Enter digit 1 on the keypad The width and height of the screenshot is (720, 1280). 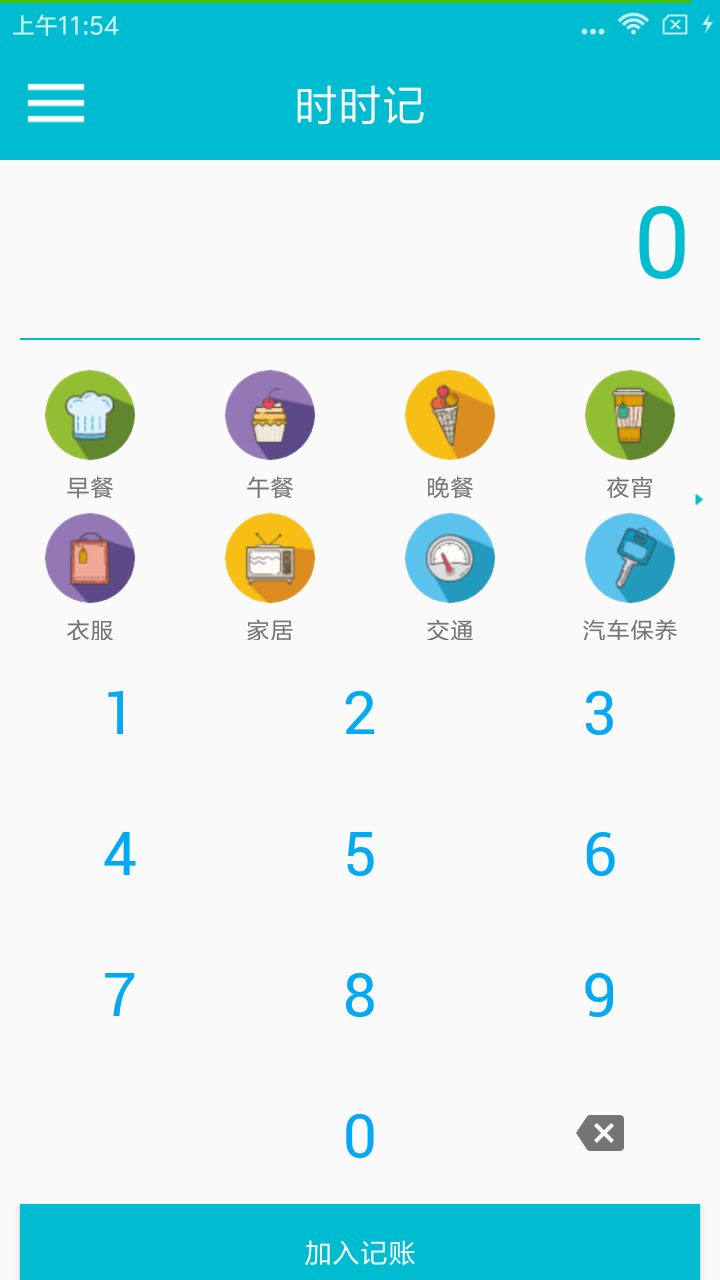tap(119, 714)
